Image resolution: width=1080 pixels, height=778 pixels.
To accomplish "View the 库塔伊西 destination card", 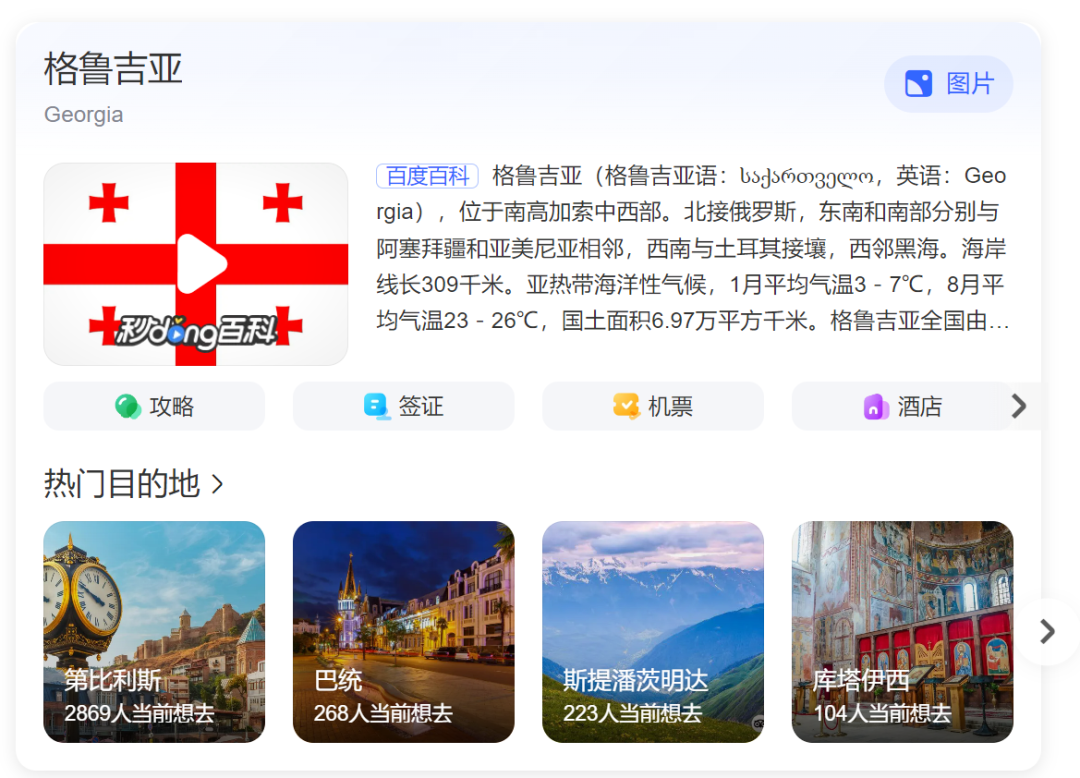I will (x=901, y=632).
